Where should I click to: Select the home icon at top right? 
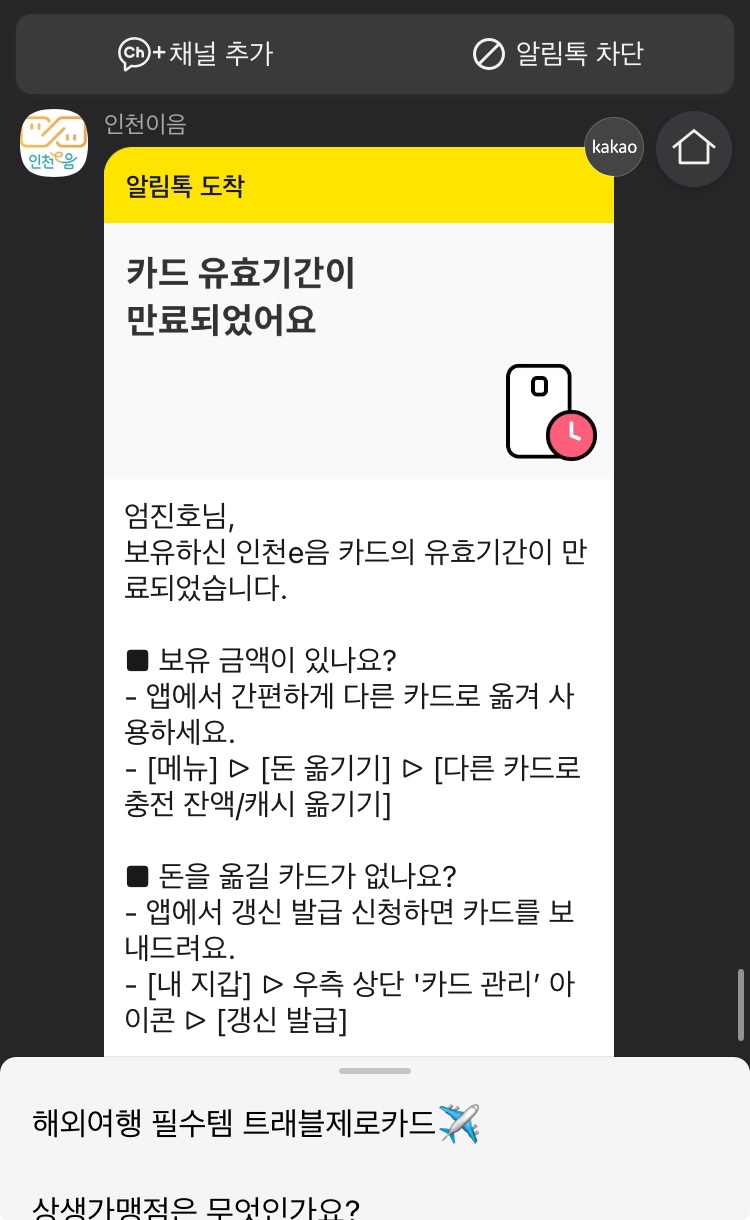click(694, 148)
